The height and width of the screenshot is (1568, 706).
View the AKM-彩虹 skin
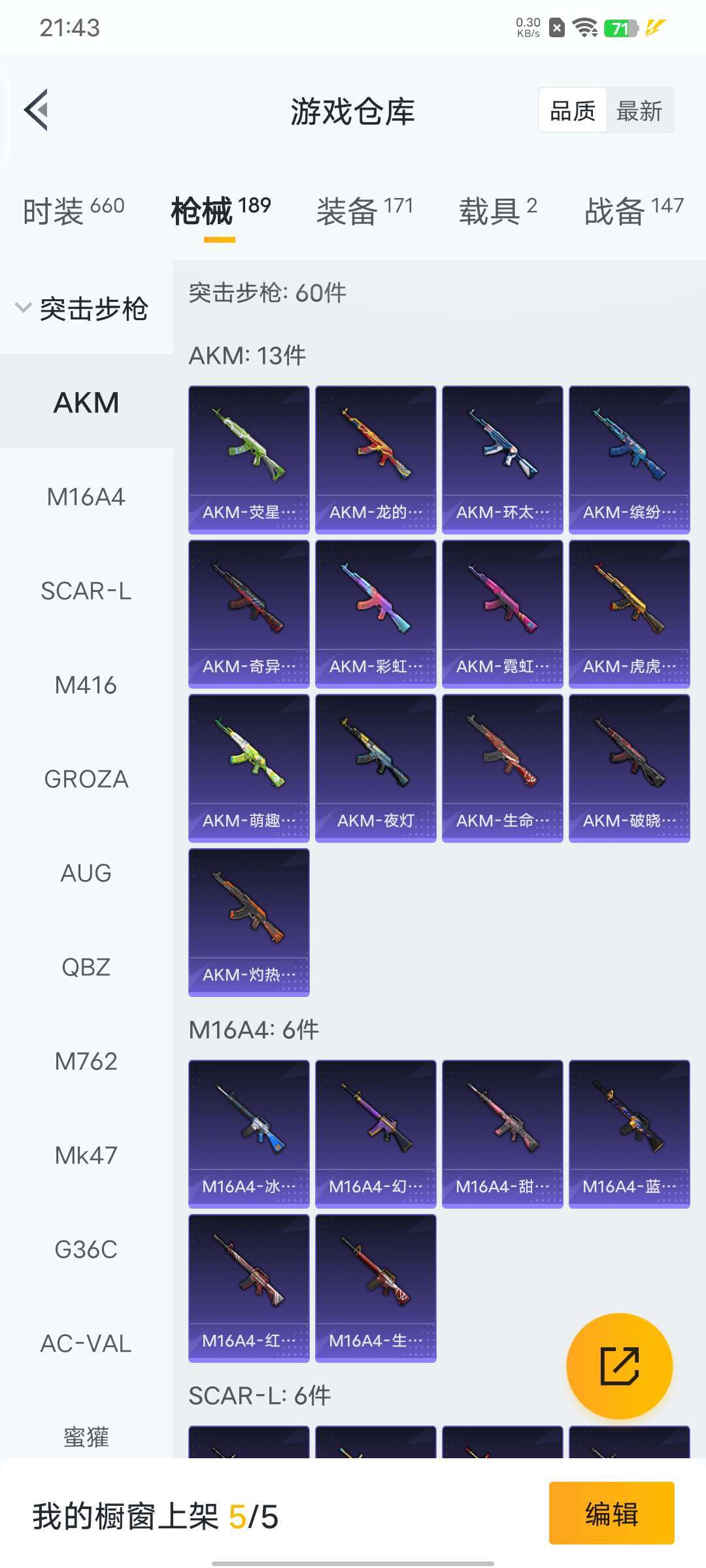(x=376, y=614)
